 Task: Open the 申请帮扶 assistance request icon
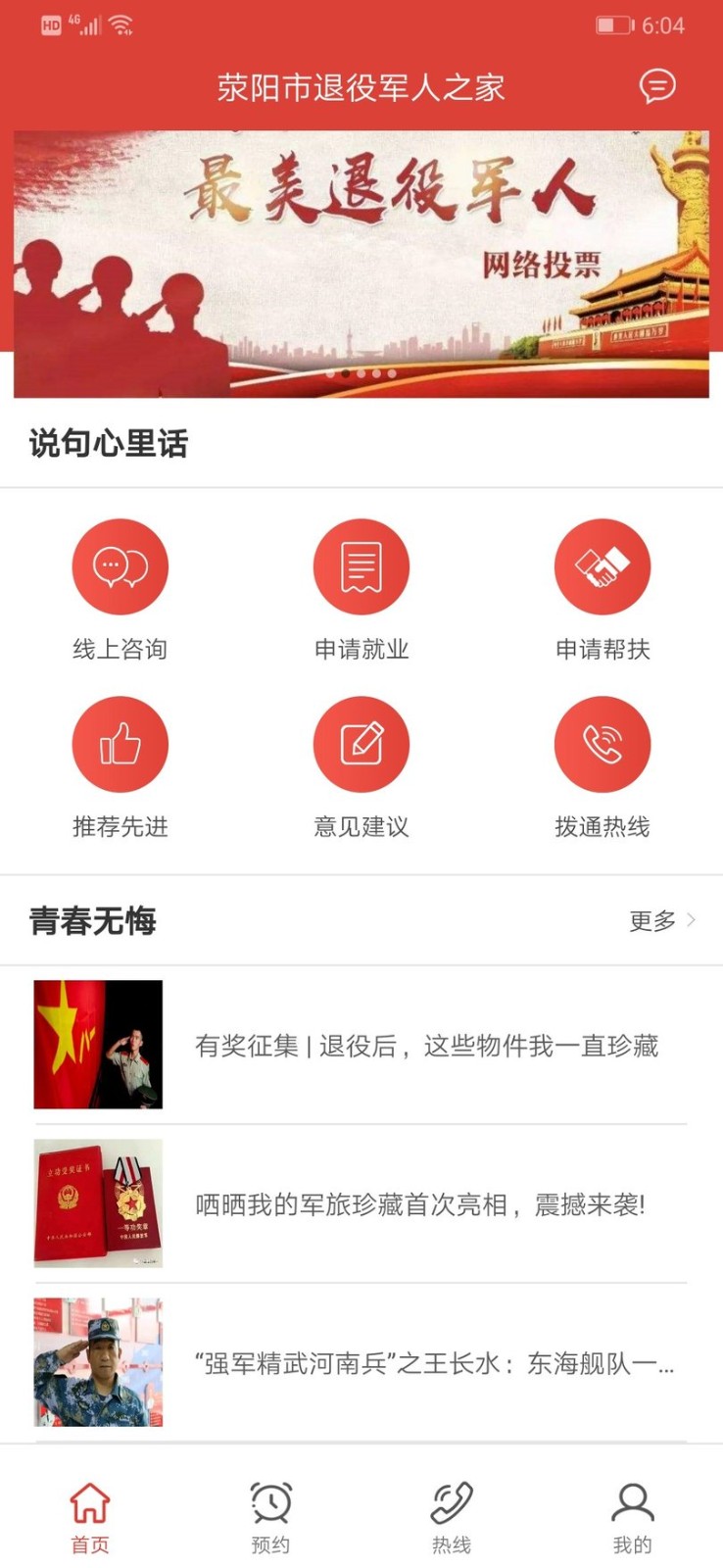coord(602,566)
